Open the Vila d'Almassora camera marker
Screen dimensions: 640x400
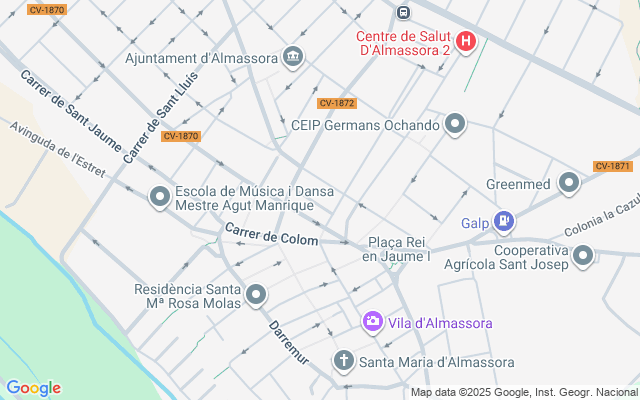pyautogui.click(x=372, y=322)
